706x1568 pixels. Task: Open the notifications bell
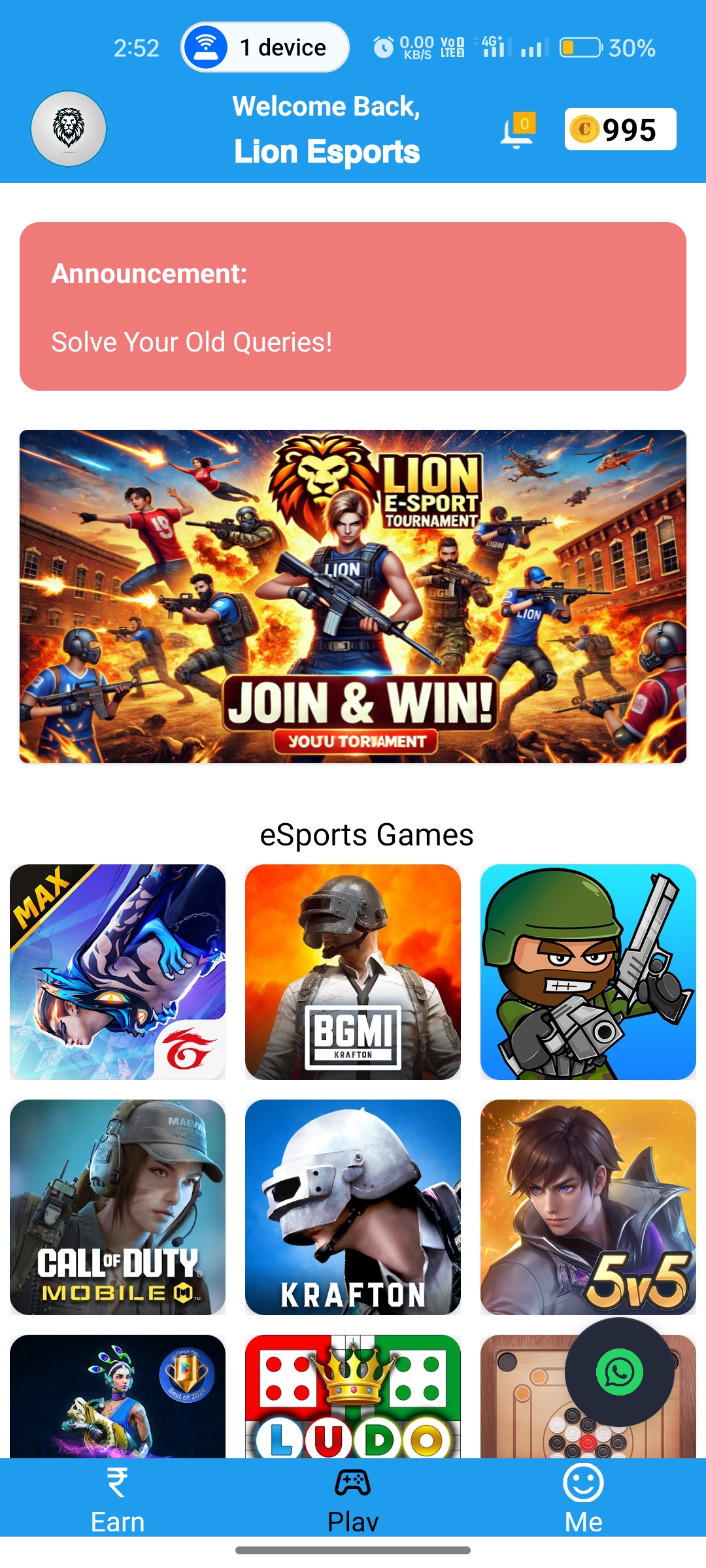(518, 131)
